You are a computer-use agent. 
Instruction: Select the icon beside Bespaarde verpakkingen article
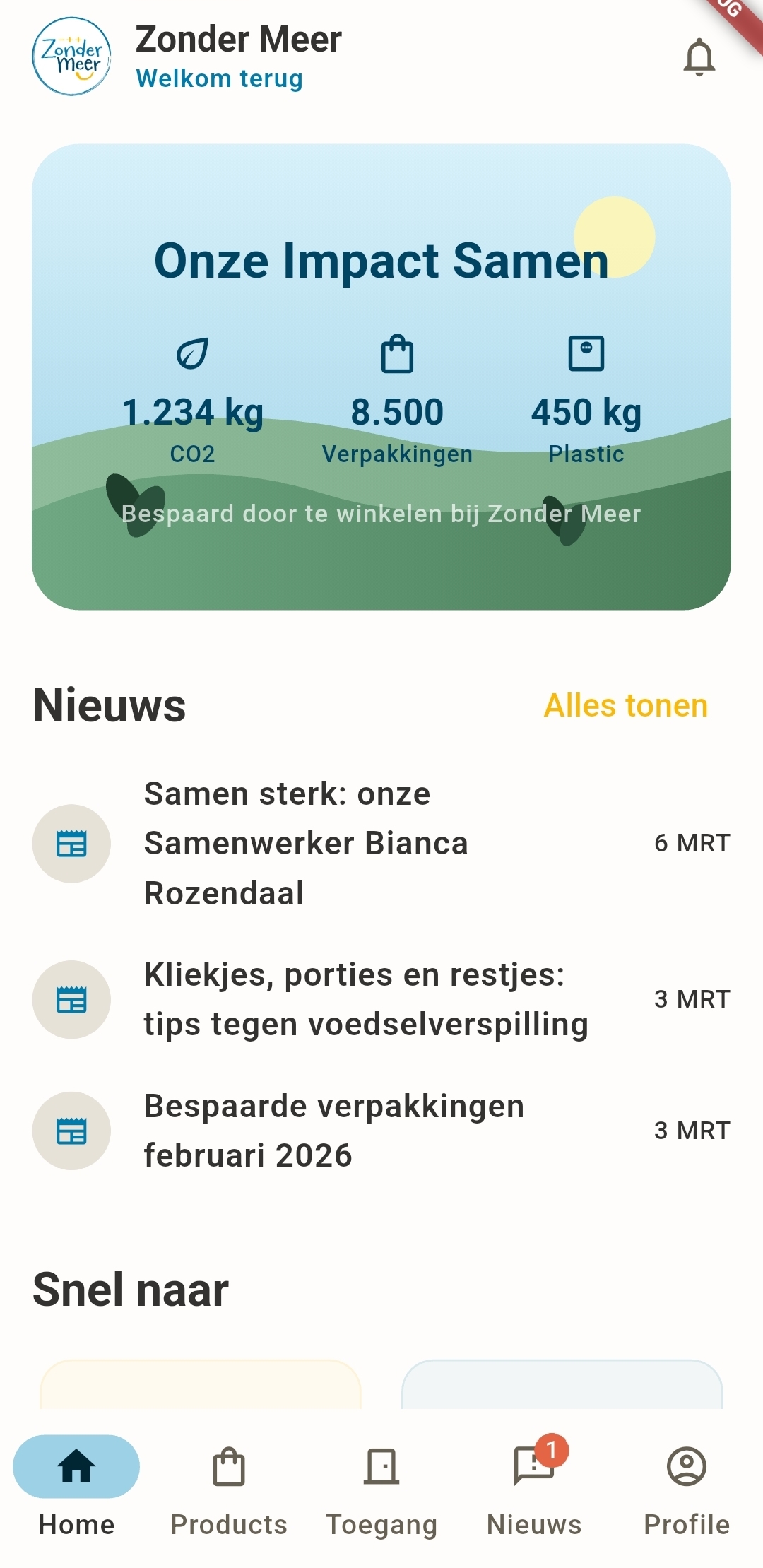point(71,1131)
